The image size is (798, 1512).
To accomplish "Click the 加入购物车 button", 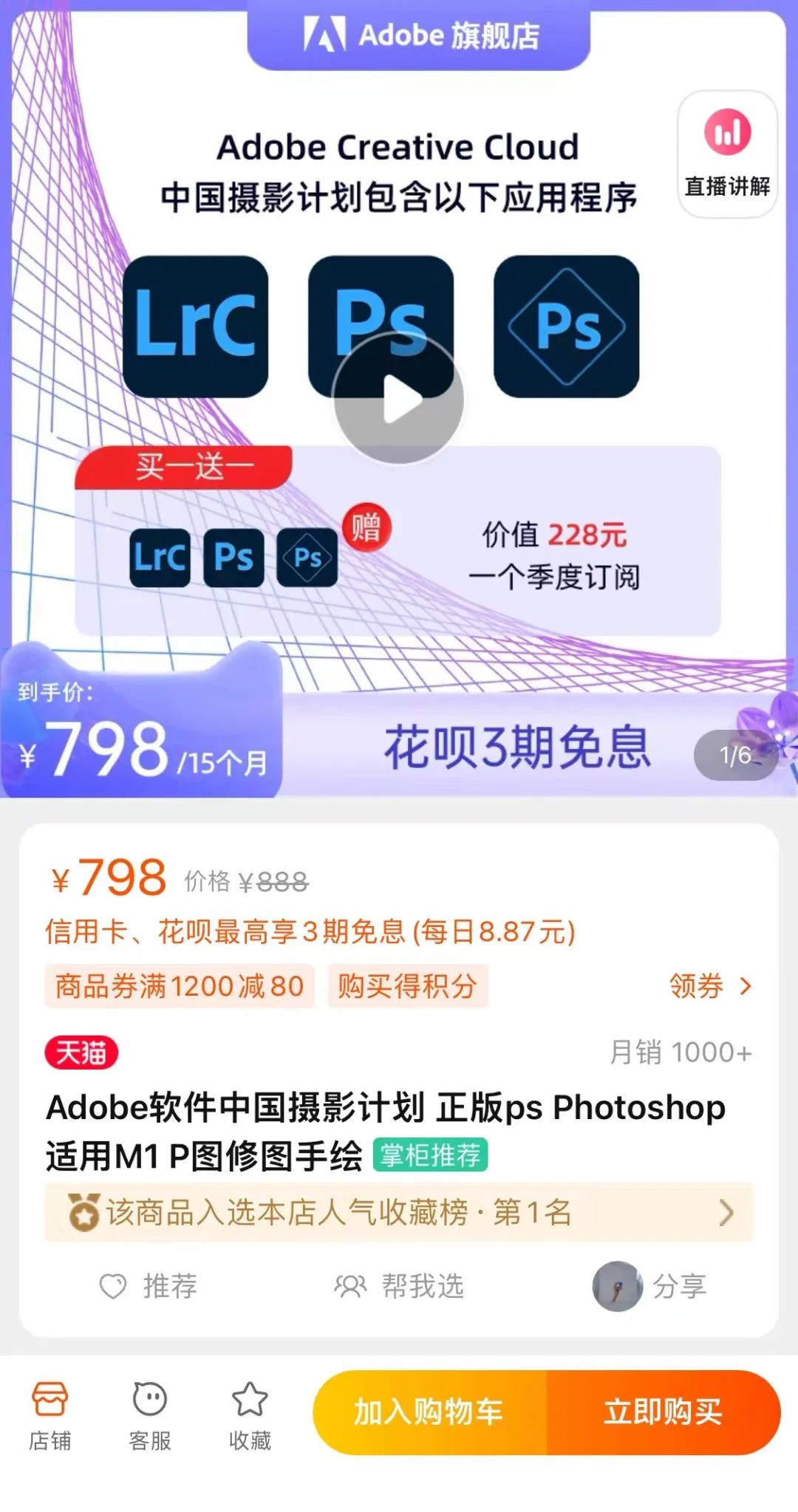I will click(429, 1412).
